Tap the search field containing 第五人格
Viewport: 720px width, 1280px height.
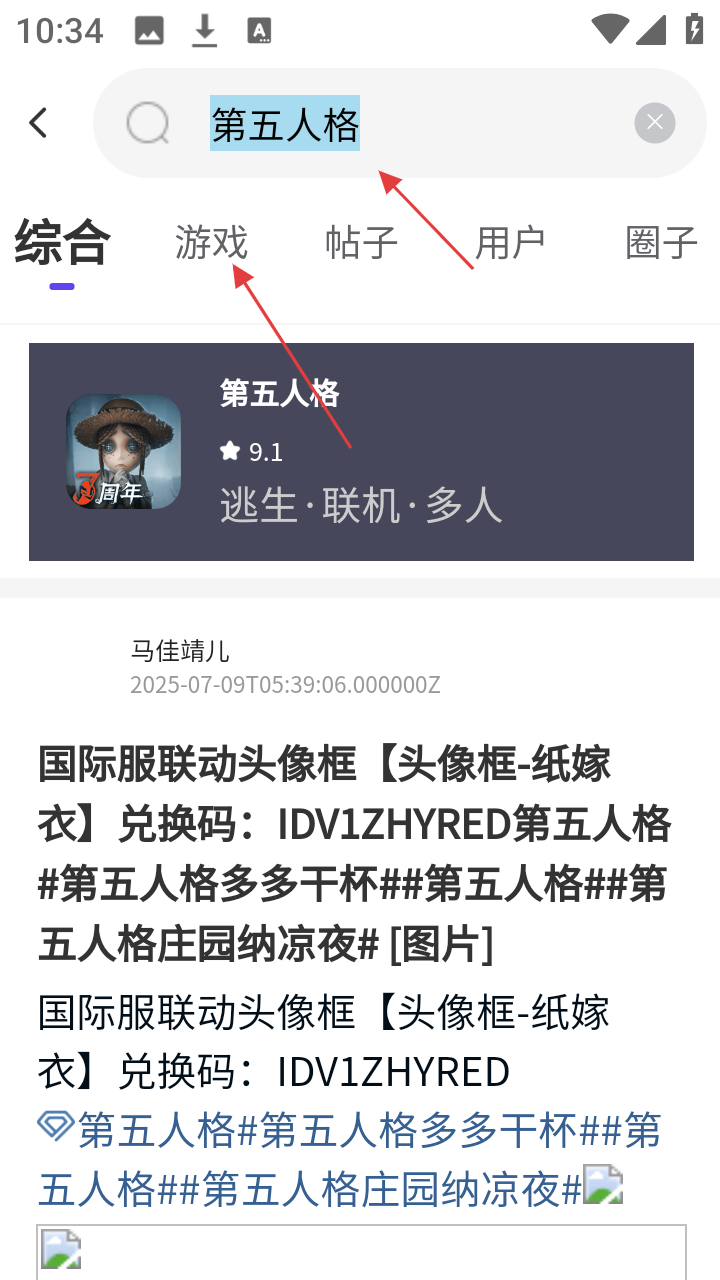click(x=400, y=124)
